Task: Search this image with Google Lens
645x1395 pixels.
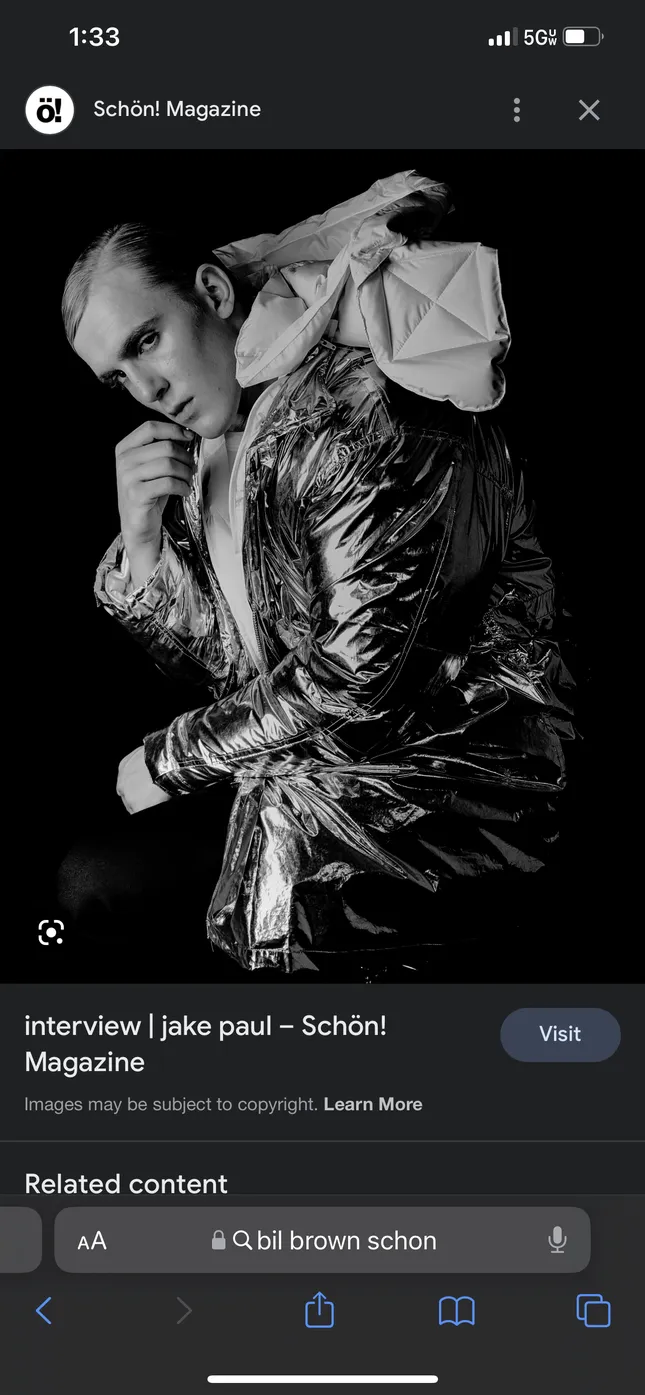Action: click(x=51, y=933)
